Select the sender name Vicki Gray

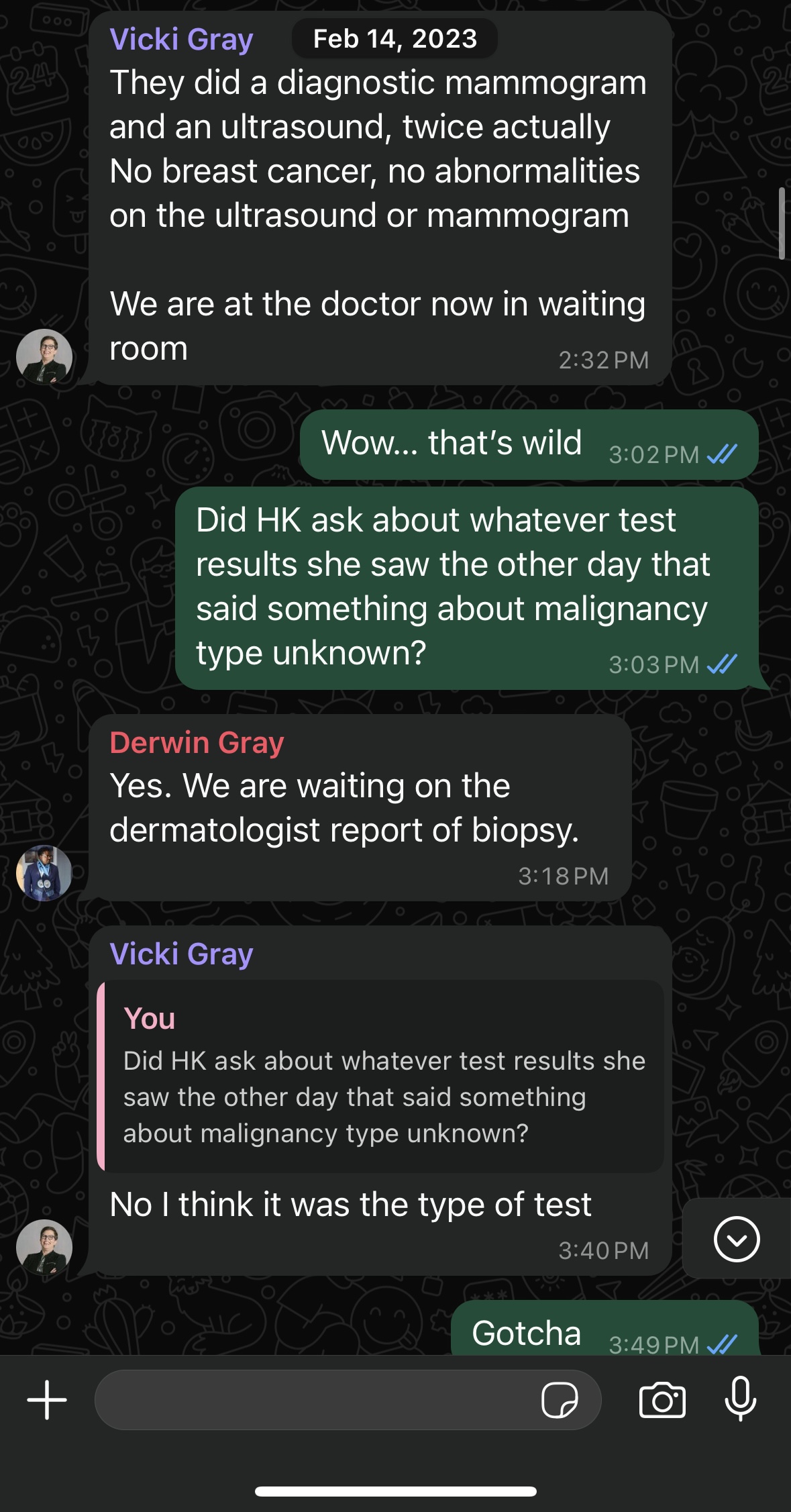pyautogui.click(x=182, y=38)
